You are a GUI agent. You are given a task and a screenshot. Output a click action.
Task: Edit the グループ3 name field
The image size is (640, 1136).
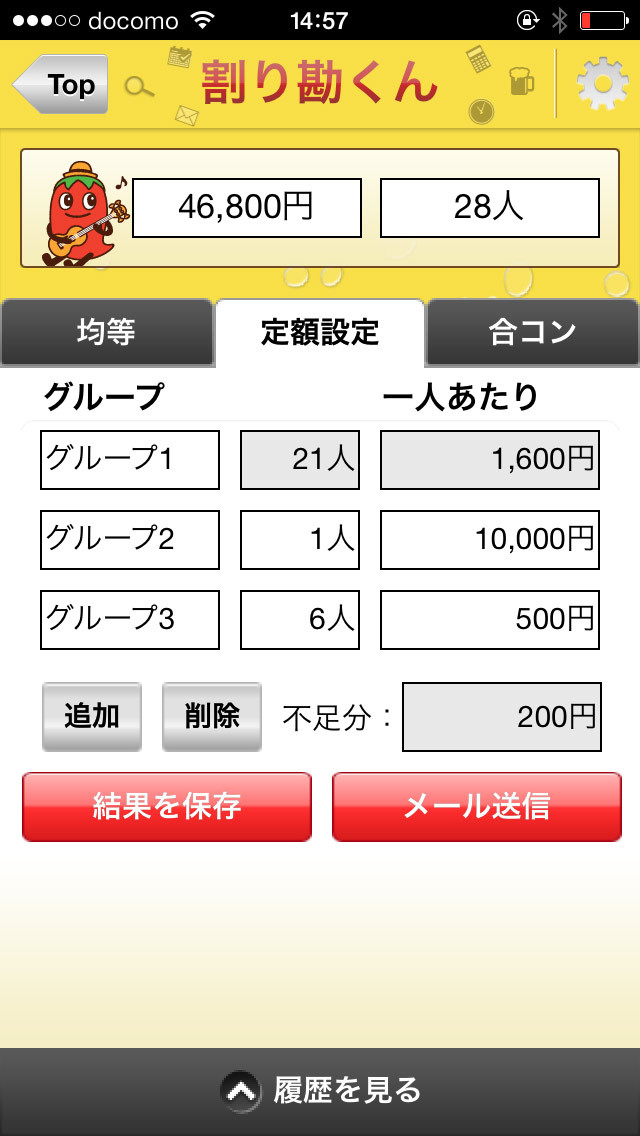[130, 620]
